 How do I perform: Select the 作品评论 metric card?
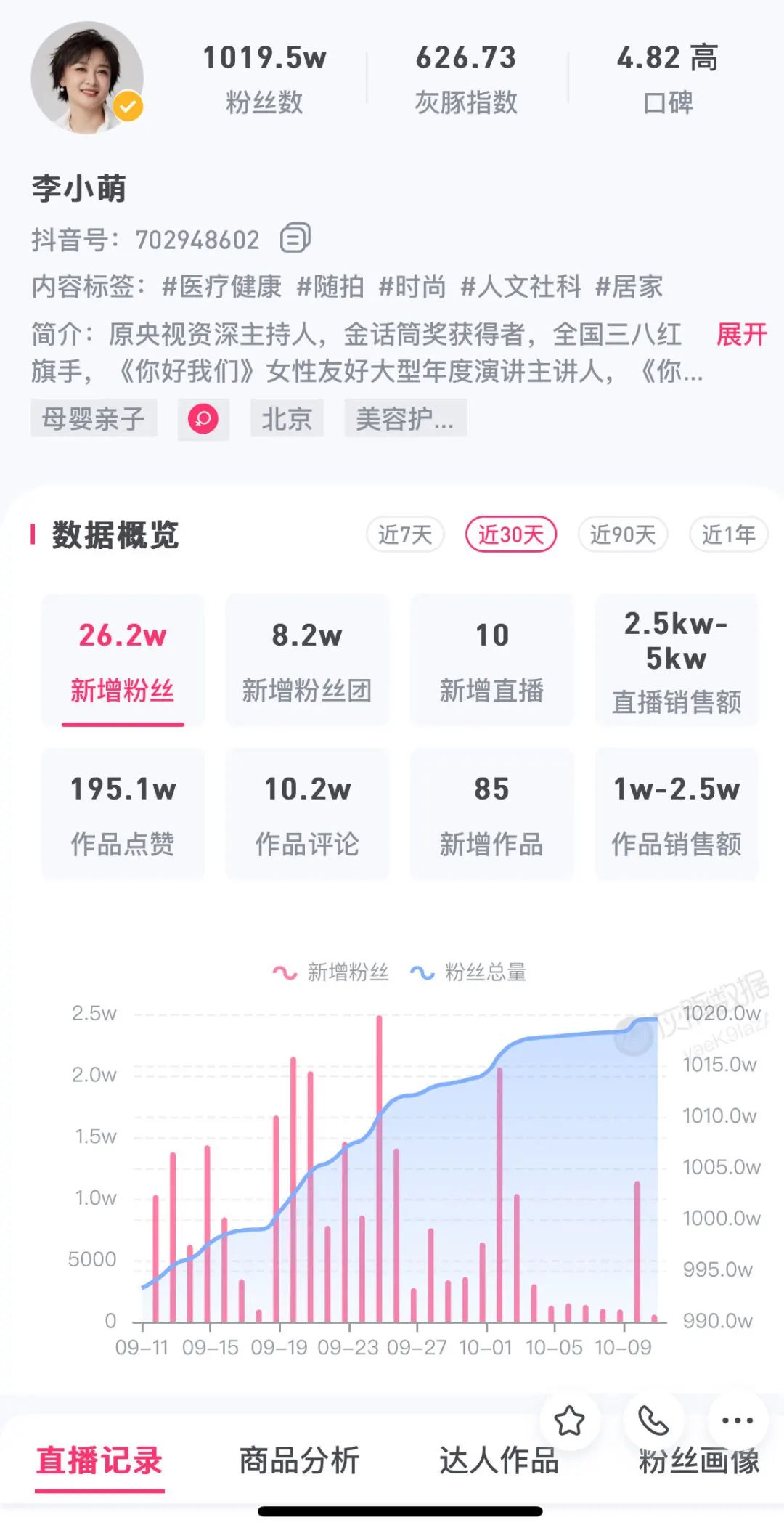click(307, 814)
